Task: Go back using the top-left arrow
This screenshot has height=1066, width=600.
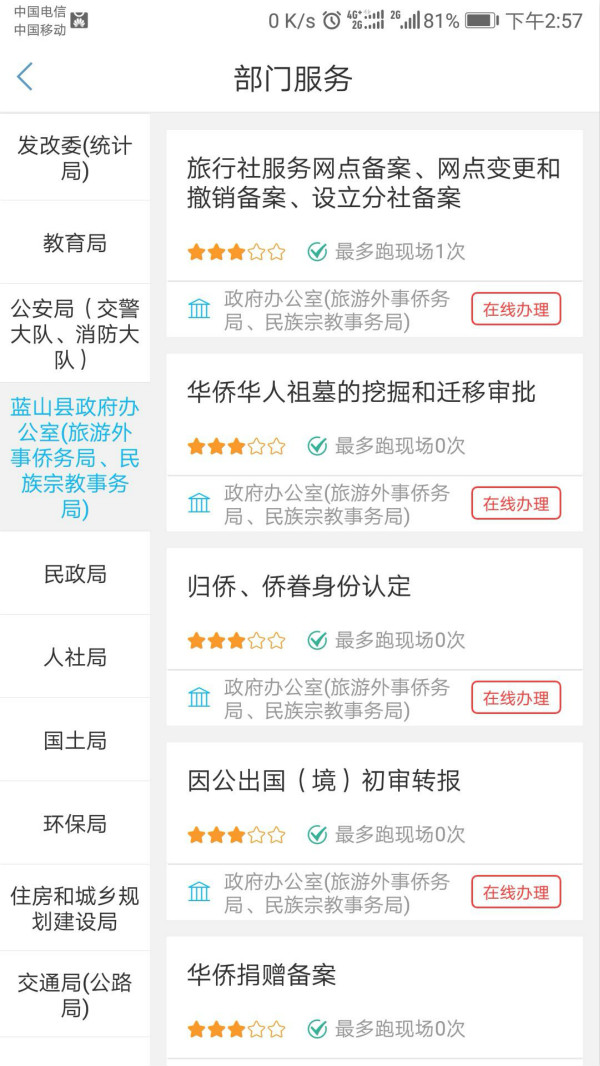Action: click(25, 77)
